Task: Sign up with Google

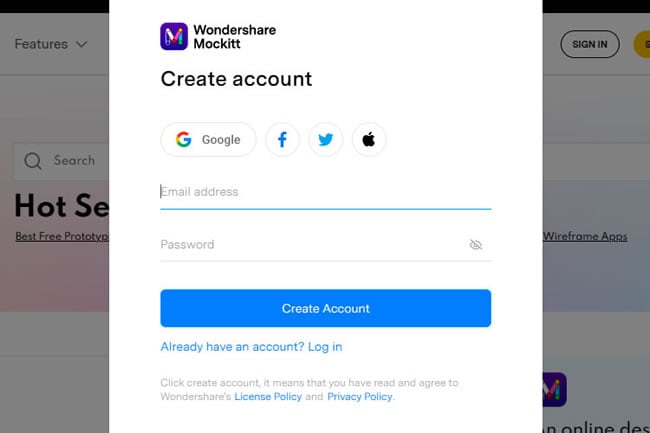Action: pyautogui.click(x=208, y=140)
